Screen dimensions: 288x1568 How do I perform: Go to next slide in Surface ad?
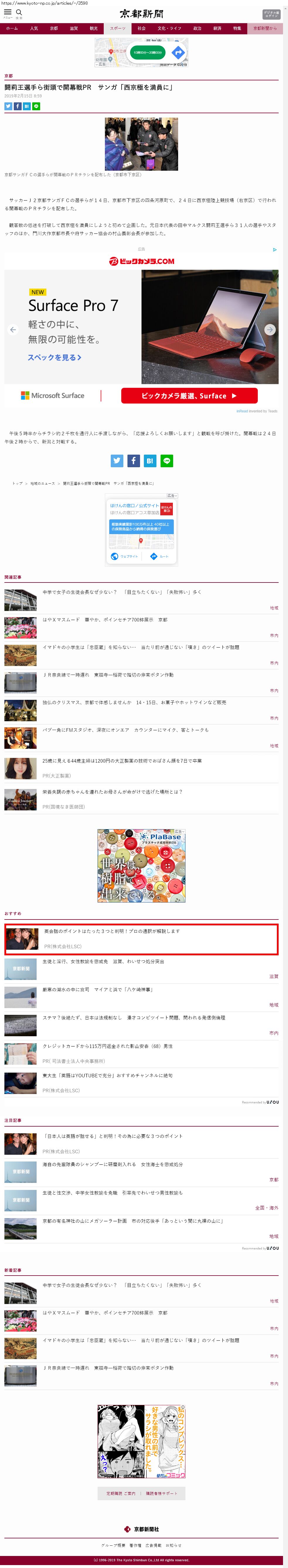point(270,329)
